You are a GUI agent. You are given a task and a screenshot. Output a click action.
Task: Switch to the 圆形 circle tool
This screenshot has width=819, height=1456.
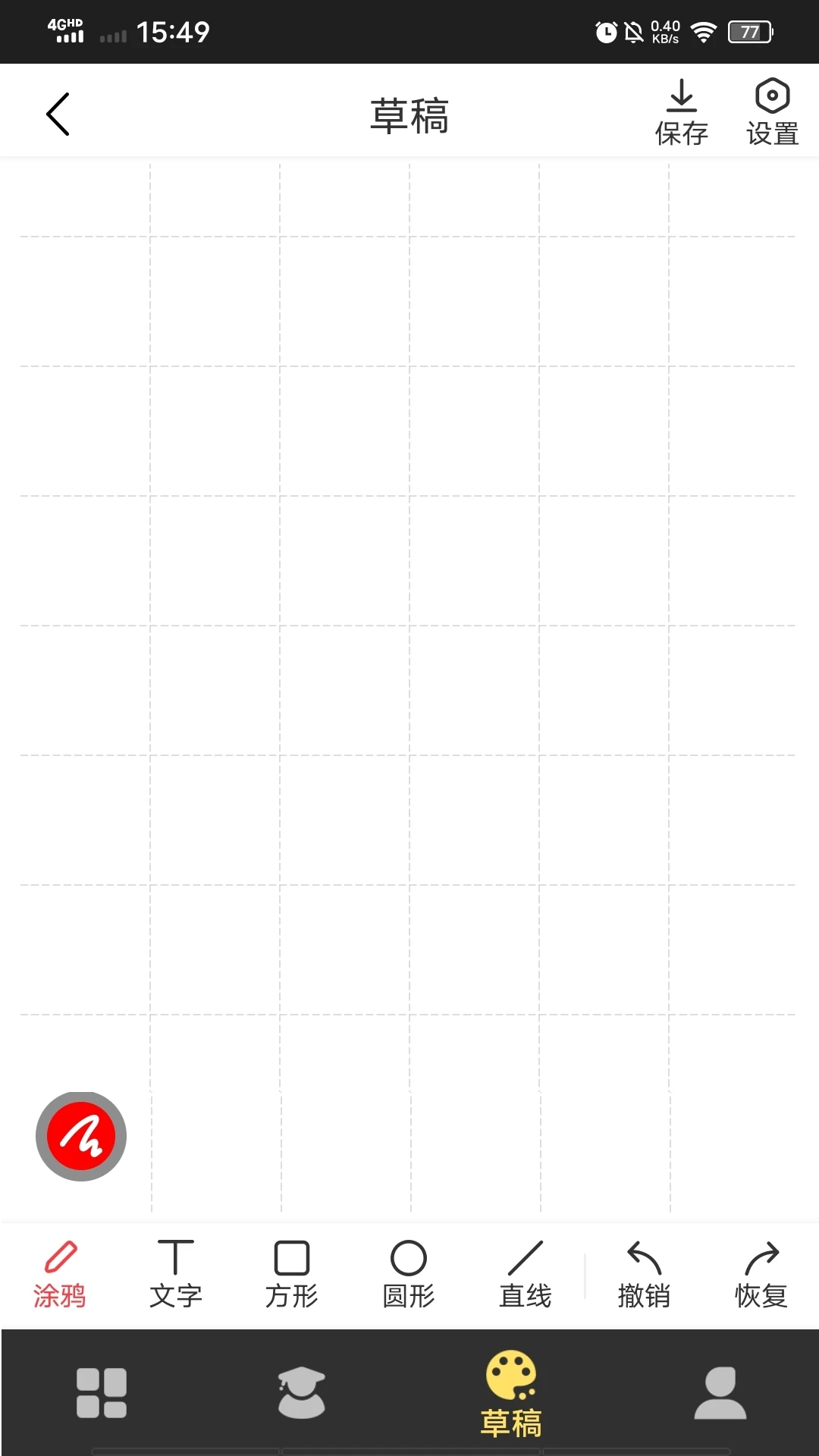[x=409, y=1275]
